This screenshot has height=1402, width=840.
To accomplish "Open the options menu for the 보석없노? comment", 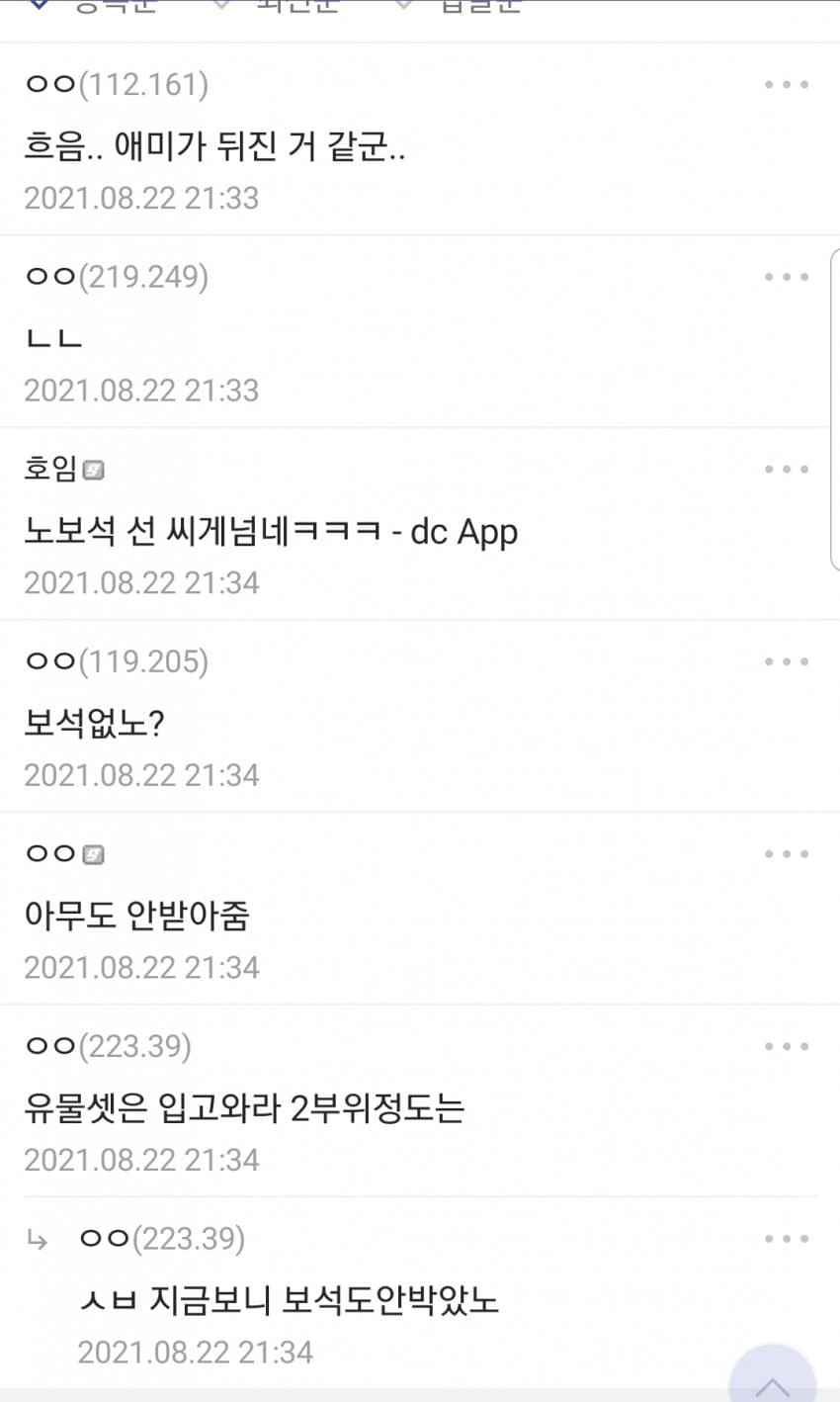I will pyautogui.click(x=787, y=661).
